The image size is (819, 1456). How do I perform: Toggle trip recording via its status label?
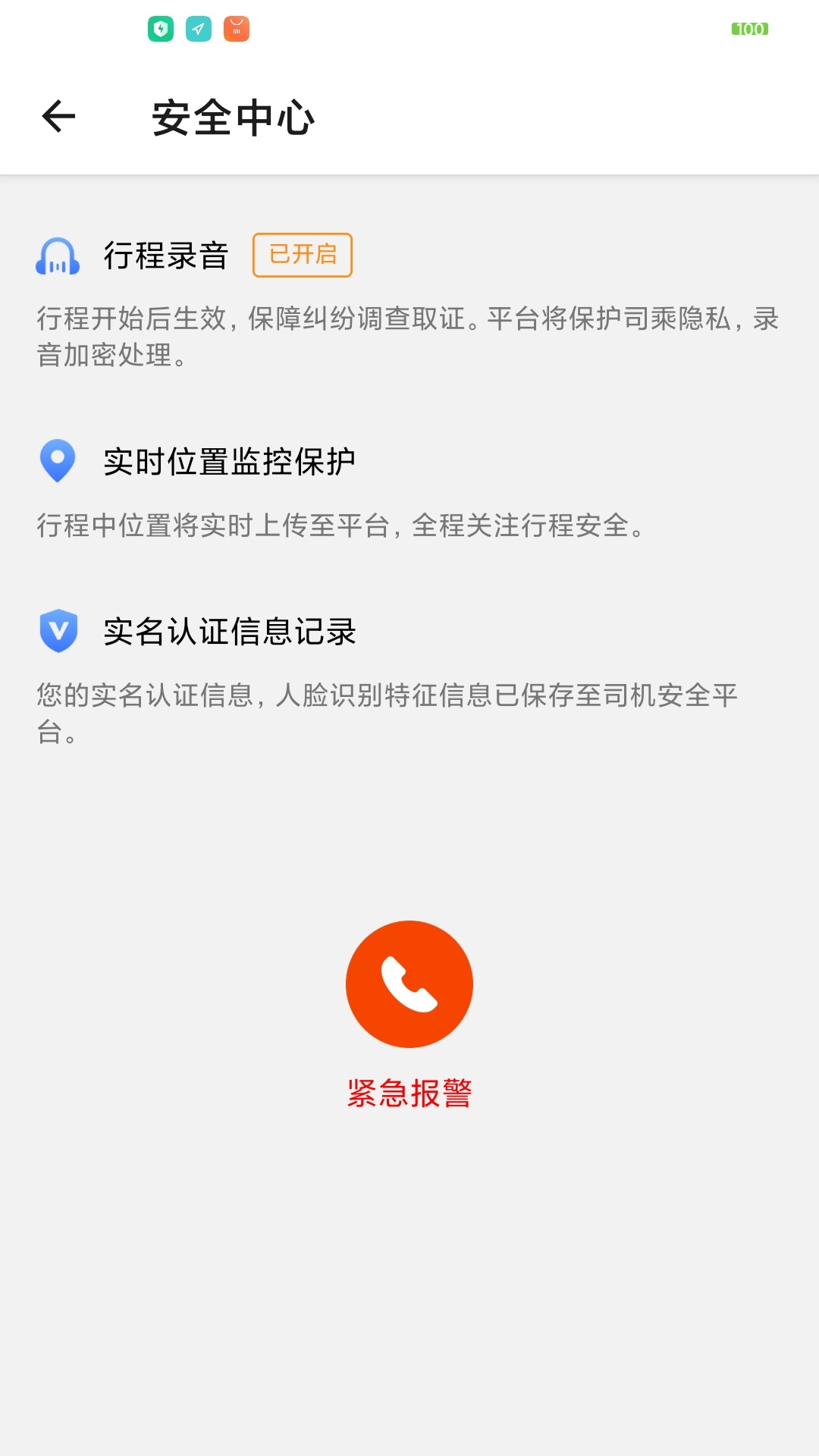(303, 256)
